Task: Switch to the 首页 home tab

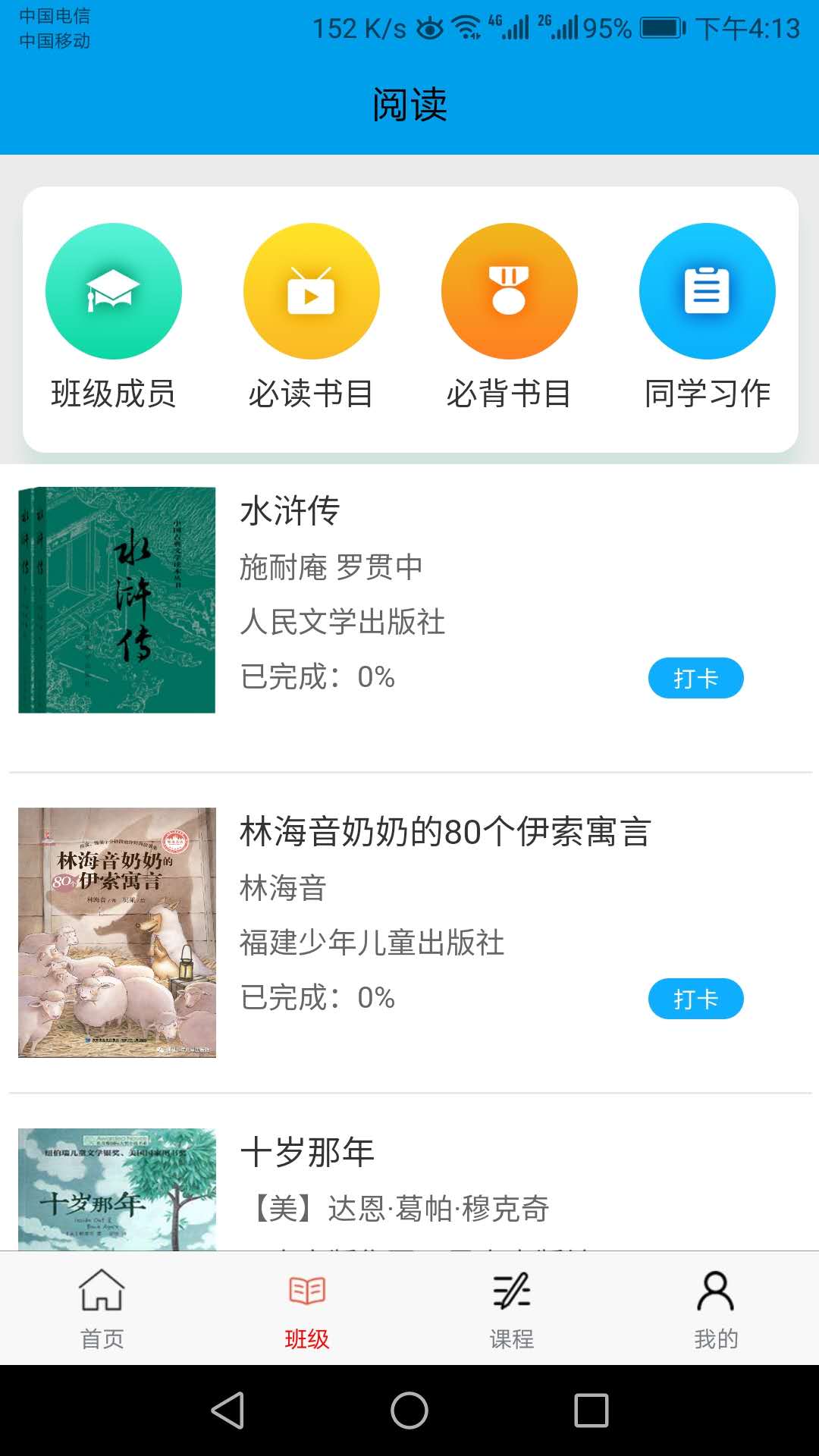Action: click(x=102, y=1308)
